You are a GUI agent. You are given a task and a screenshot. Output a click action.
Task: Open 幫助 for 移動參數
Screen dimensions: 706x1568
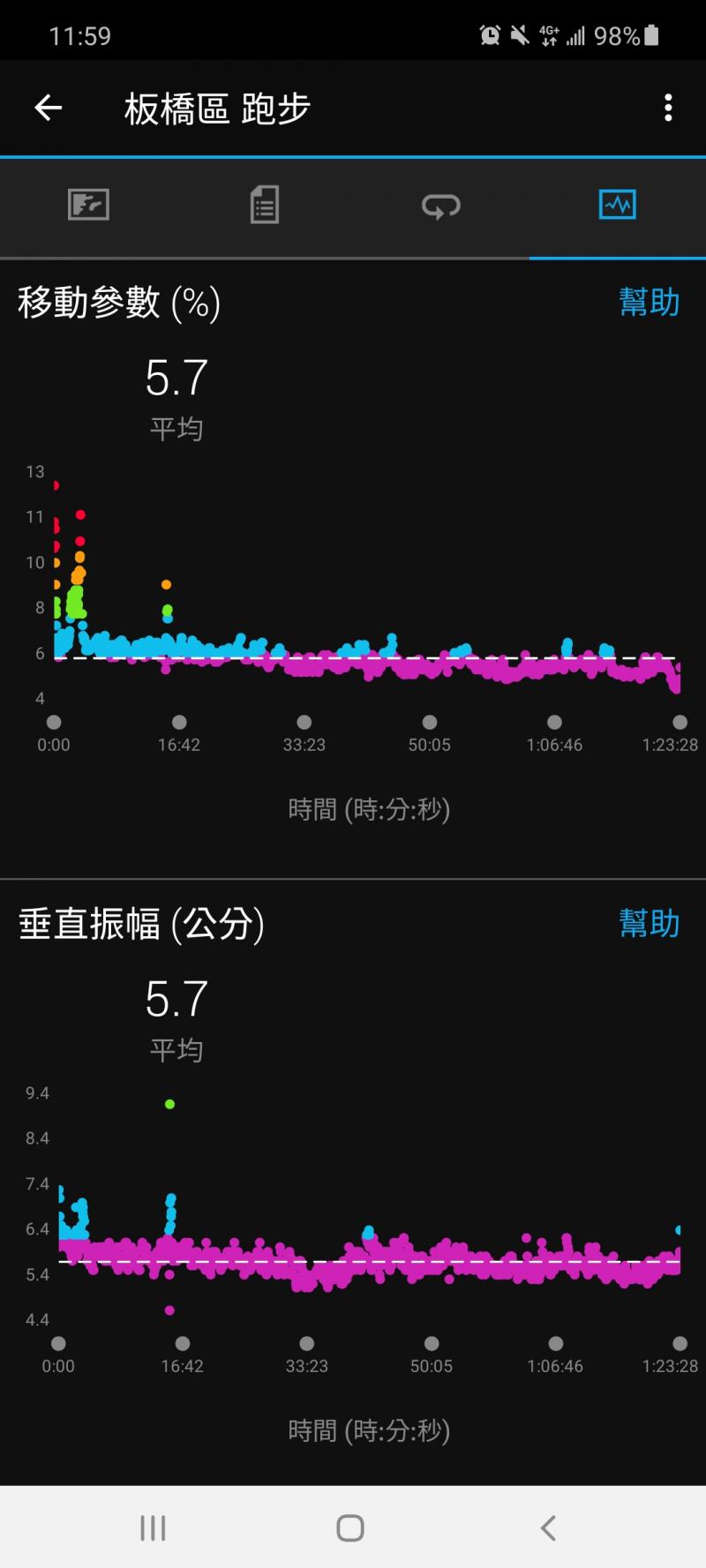point(649,303)
